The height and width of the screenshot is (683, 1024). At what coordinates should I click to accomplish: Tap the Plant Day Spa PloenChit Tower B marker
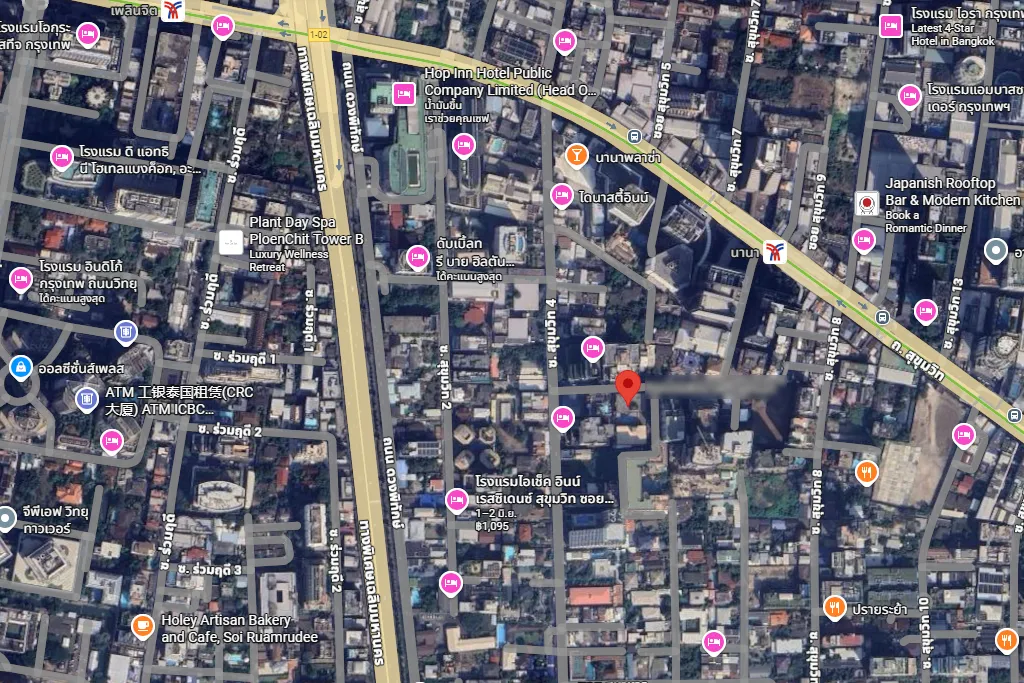(x=231, y=242)
